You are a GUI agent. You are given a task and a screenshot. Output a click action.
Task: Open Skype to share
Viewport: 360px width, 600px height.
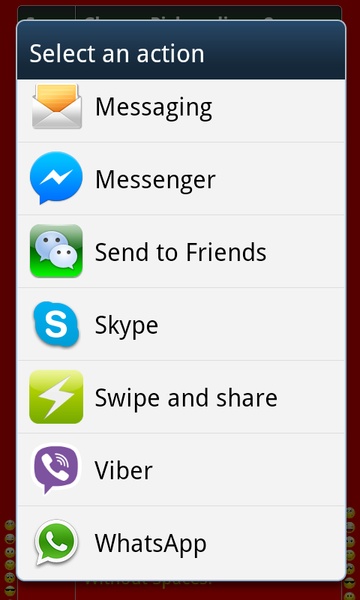tap(181, 324)
